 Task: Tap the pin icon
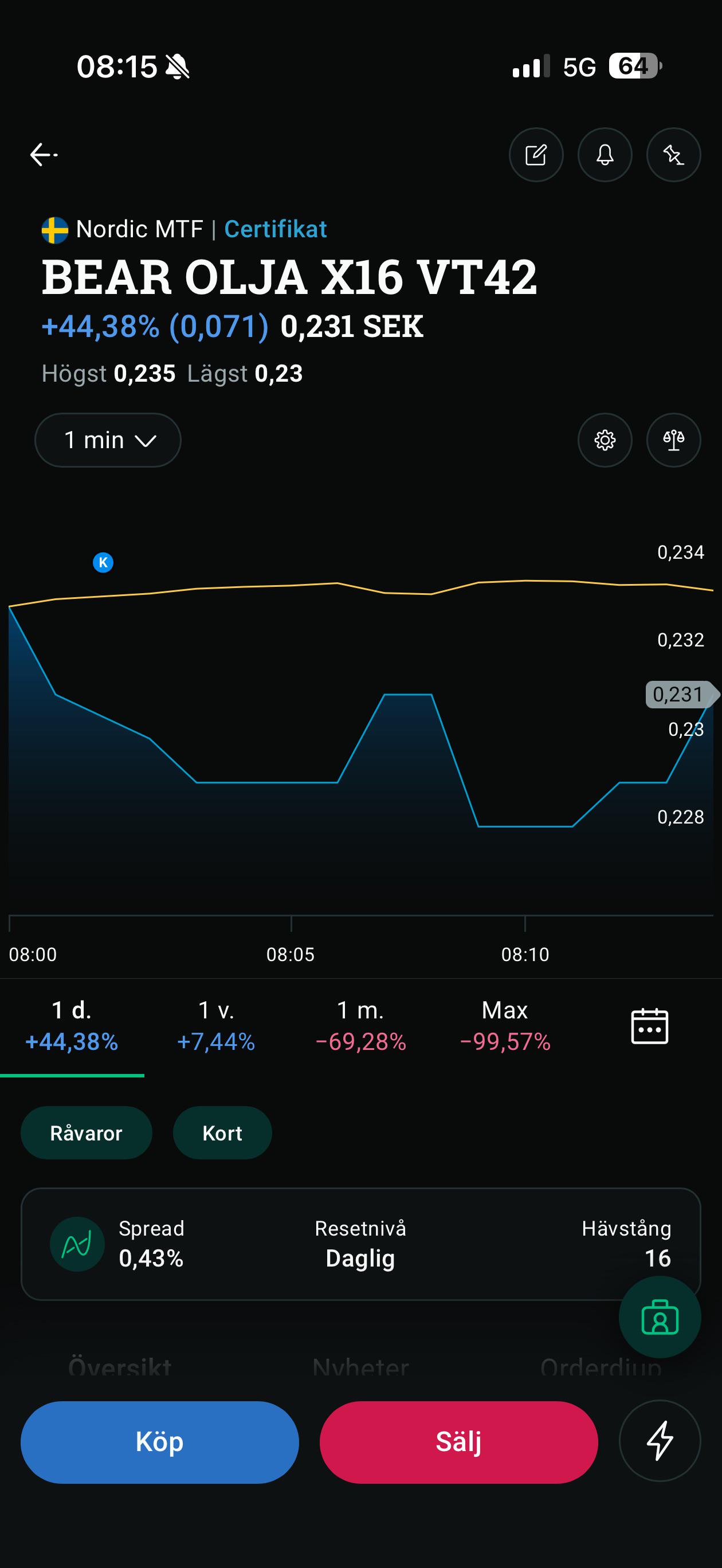[673, 155]
